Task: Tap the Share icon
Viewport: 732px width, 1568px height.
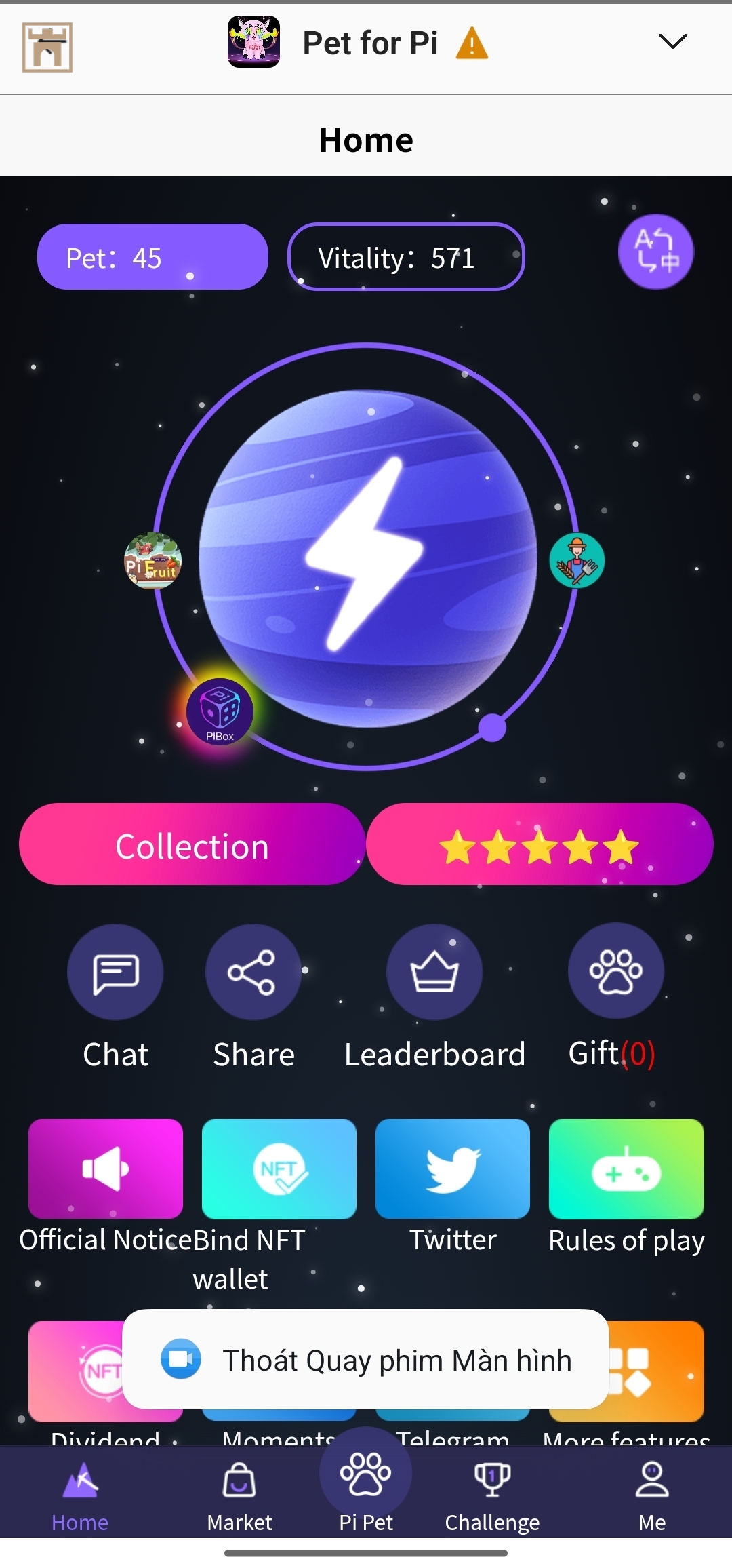Action: (x=253, y=973)
